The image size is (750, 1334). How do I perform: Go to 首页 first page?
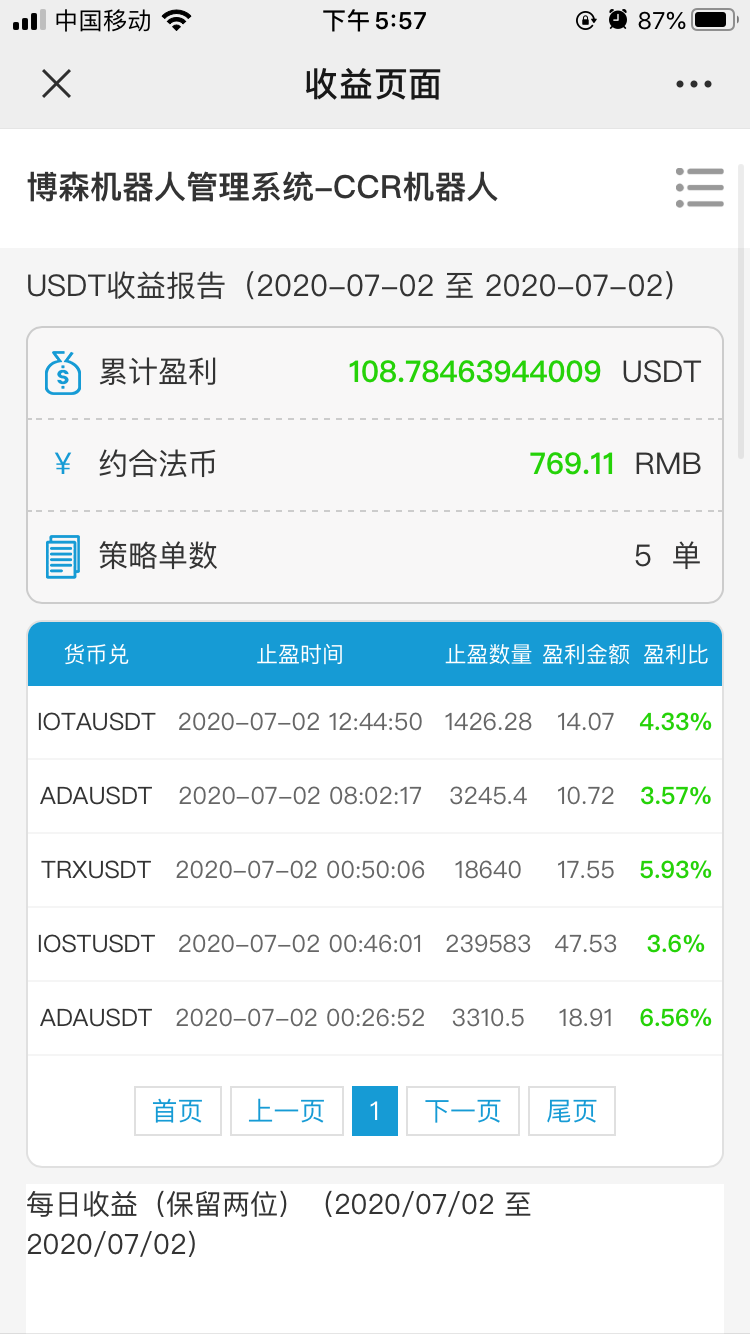point(178,1111)
